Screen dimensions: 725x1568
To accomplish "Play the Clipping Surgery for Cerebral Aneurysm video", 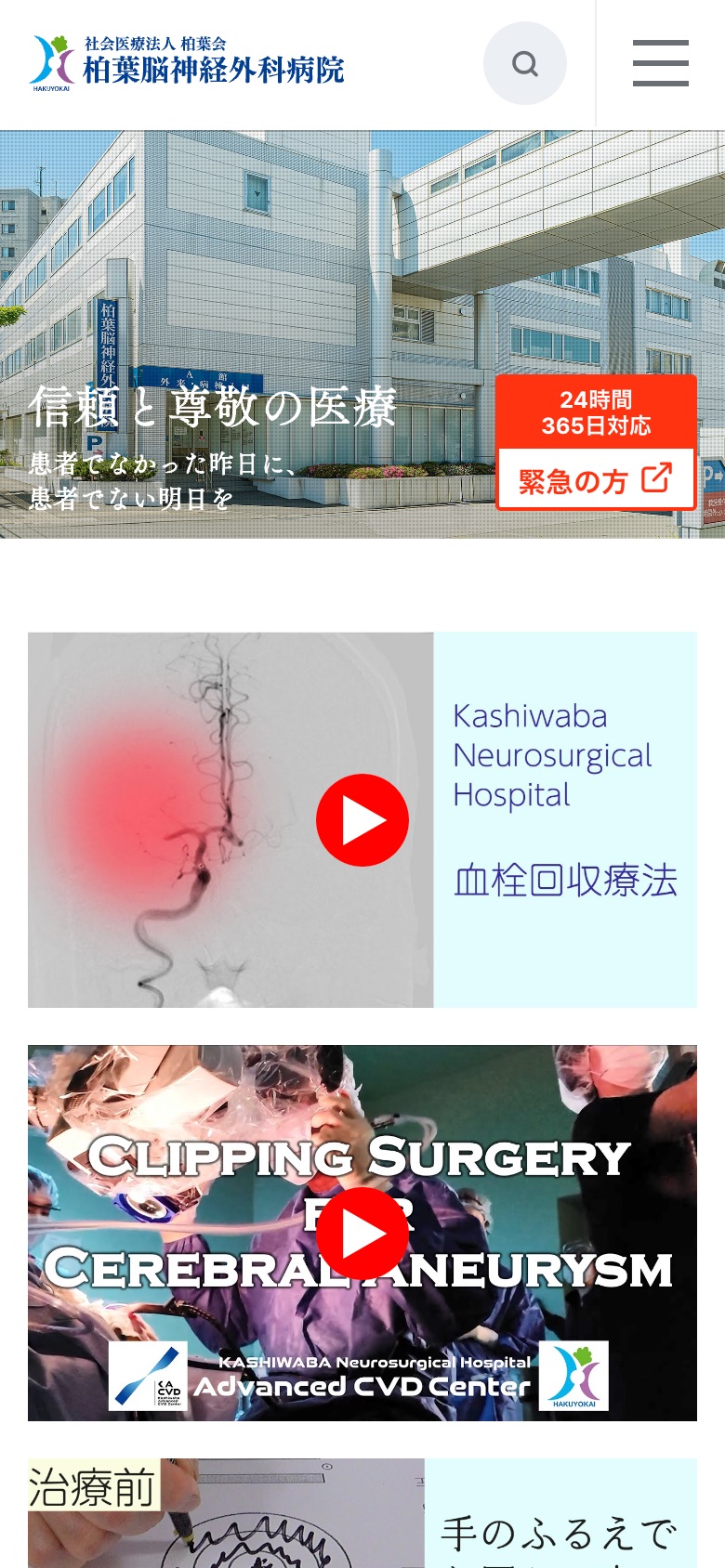I will 362,1233.
